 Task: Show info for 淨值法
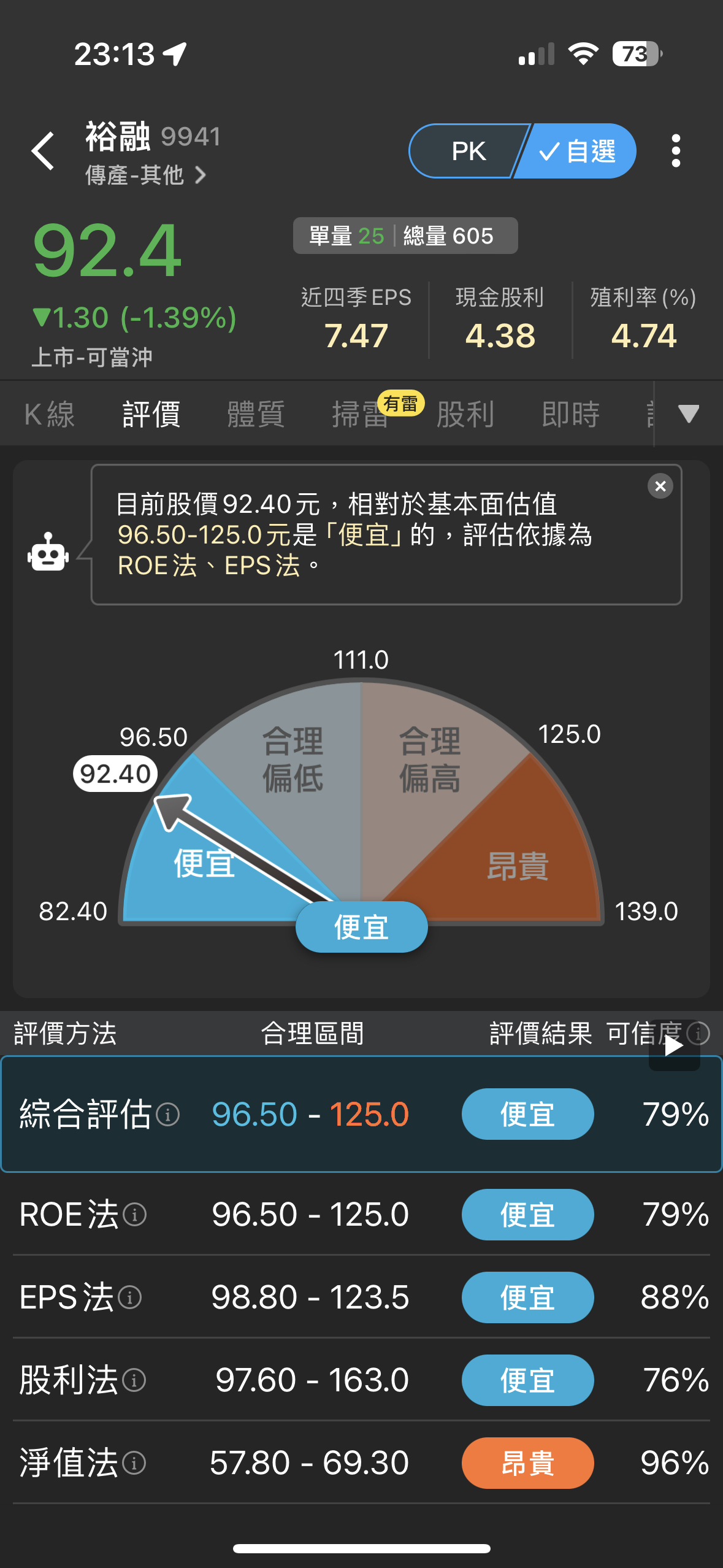(x=134, y=1463)
